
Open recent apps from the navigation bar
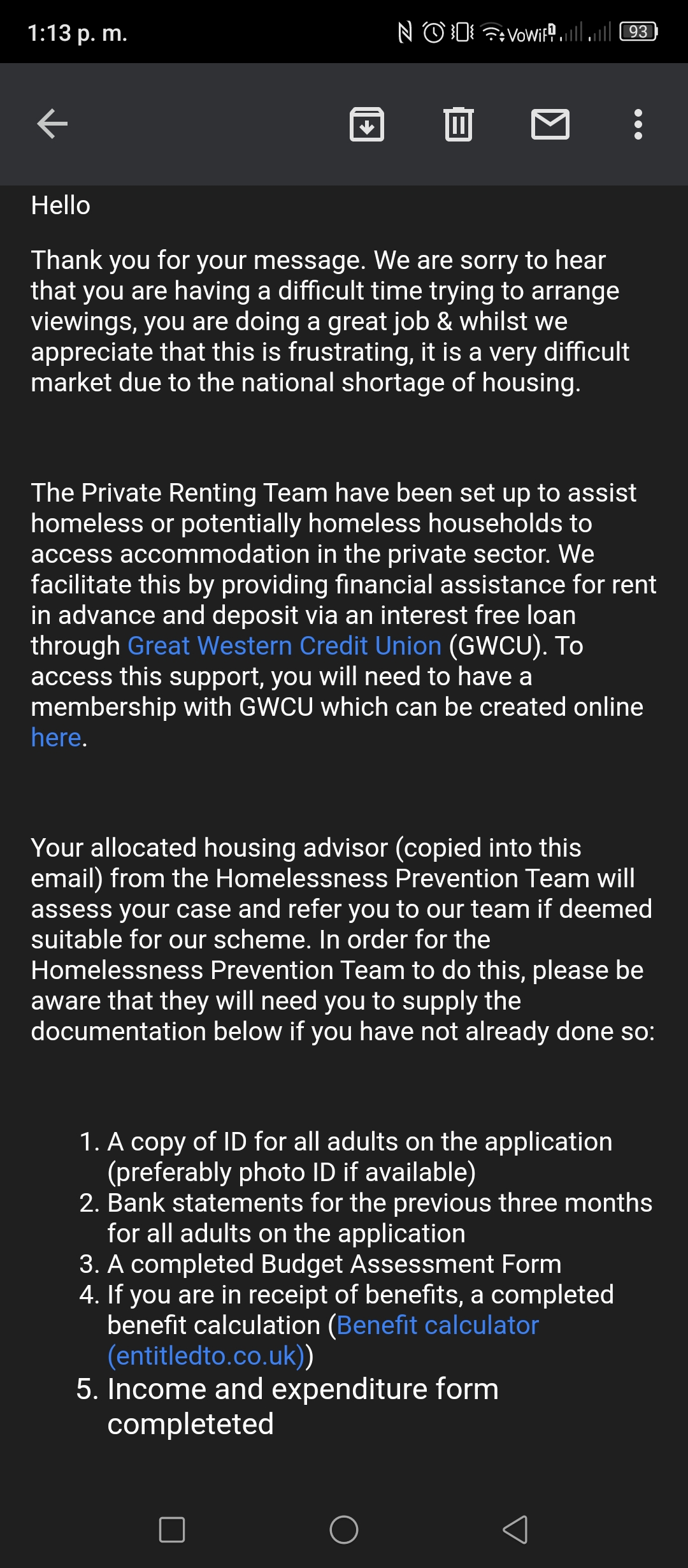172,1529
